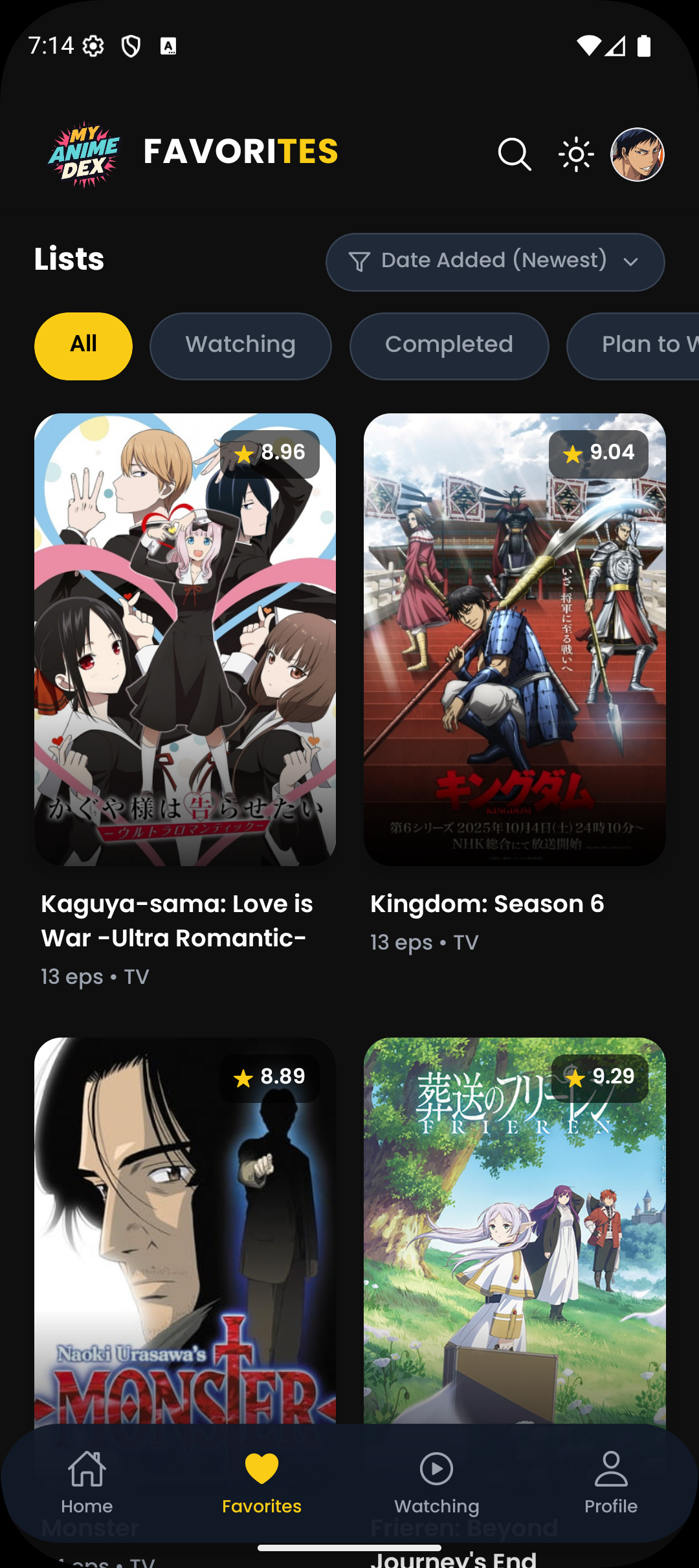The image size is (699, 1568).
Task: Toggle light theme with sun icon
Action: pyautogui.click(x=576, y=155)
